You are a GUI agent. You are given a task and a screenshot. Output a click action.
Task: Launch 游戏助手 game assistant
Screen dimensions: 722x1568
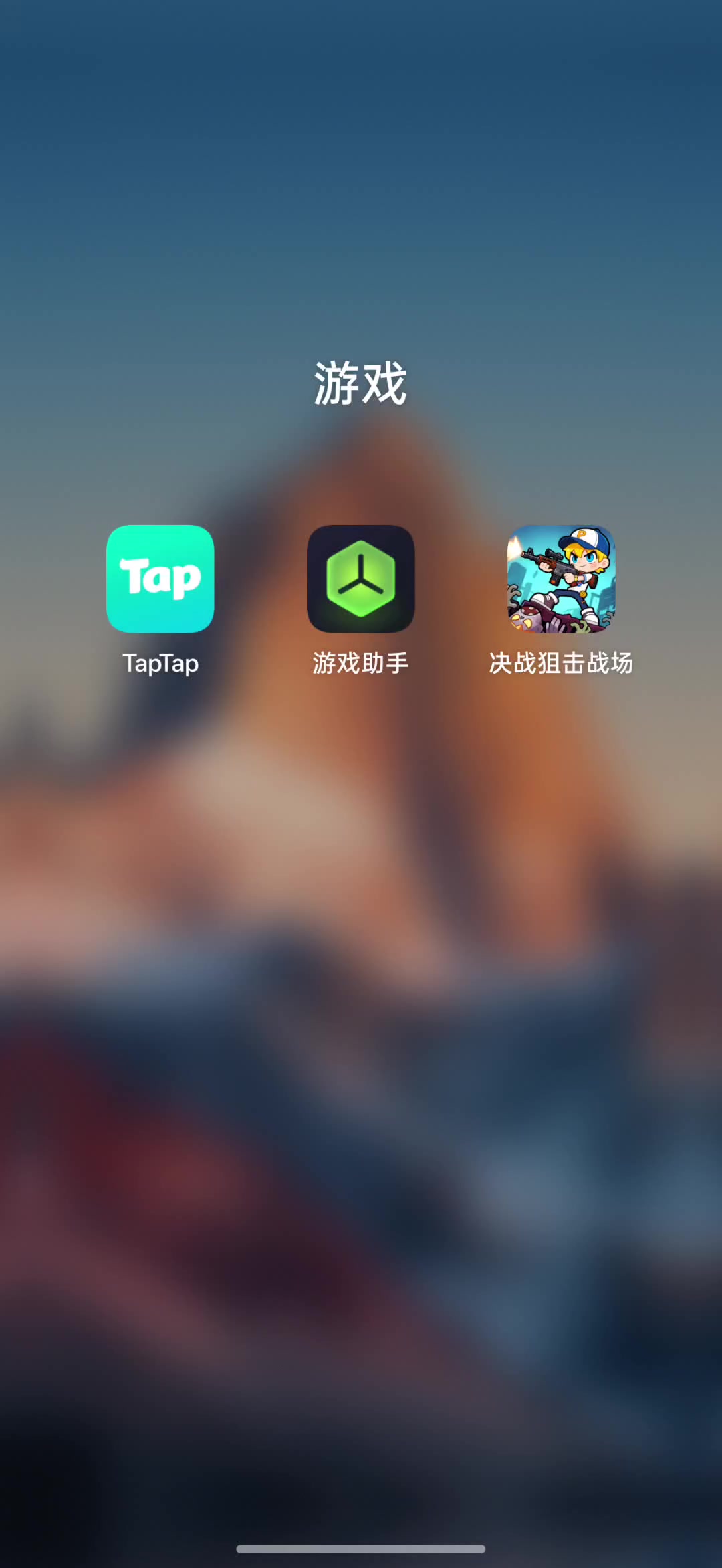coord(361,579)
